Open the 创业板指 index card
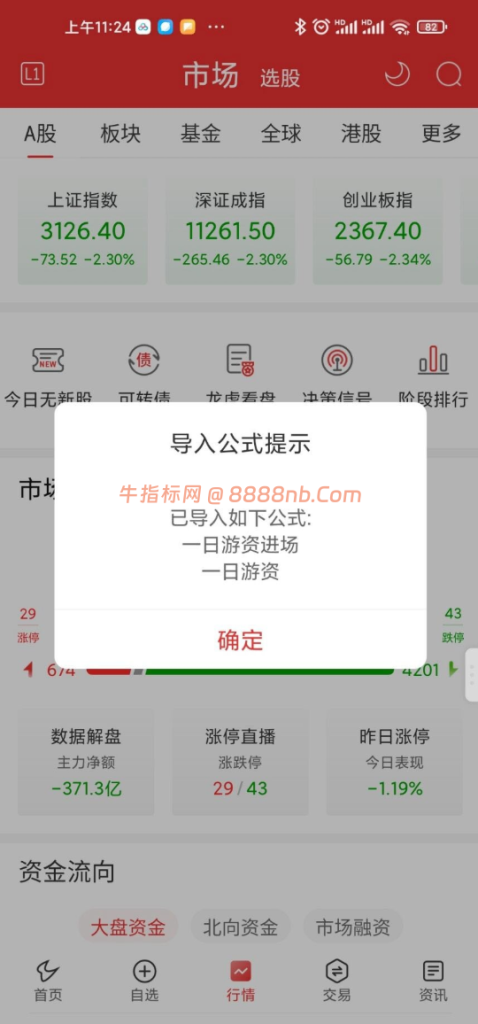This screenshot has height=1024, width=478. pos(377,232)
